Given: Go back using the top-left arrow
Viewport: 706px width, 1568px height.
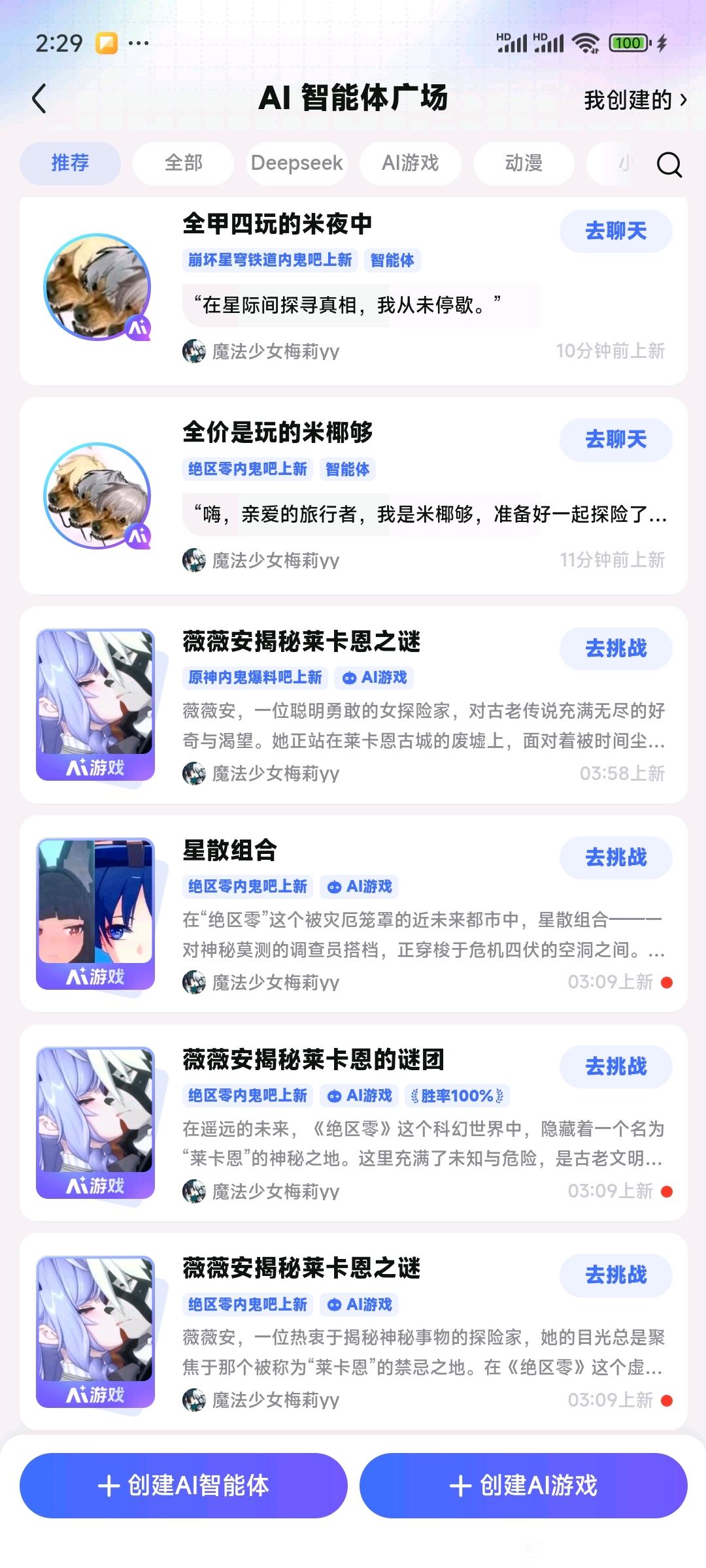Looking at the screenshot, I should 39,99.
